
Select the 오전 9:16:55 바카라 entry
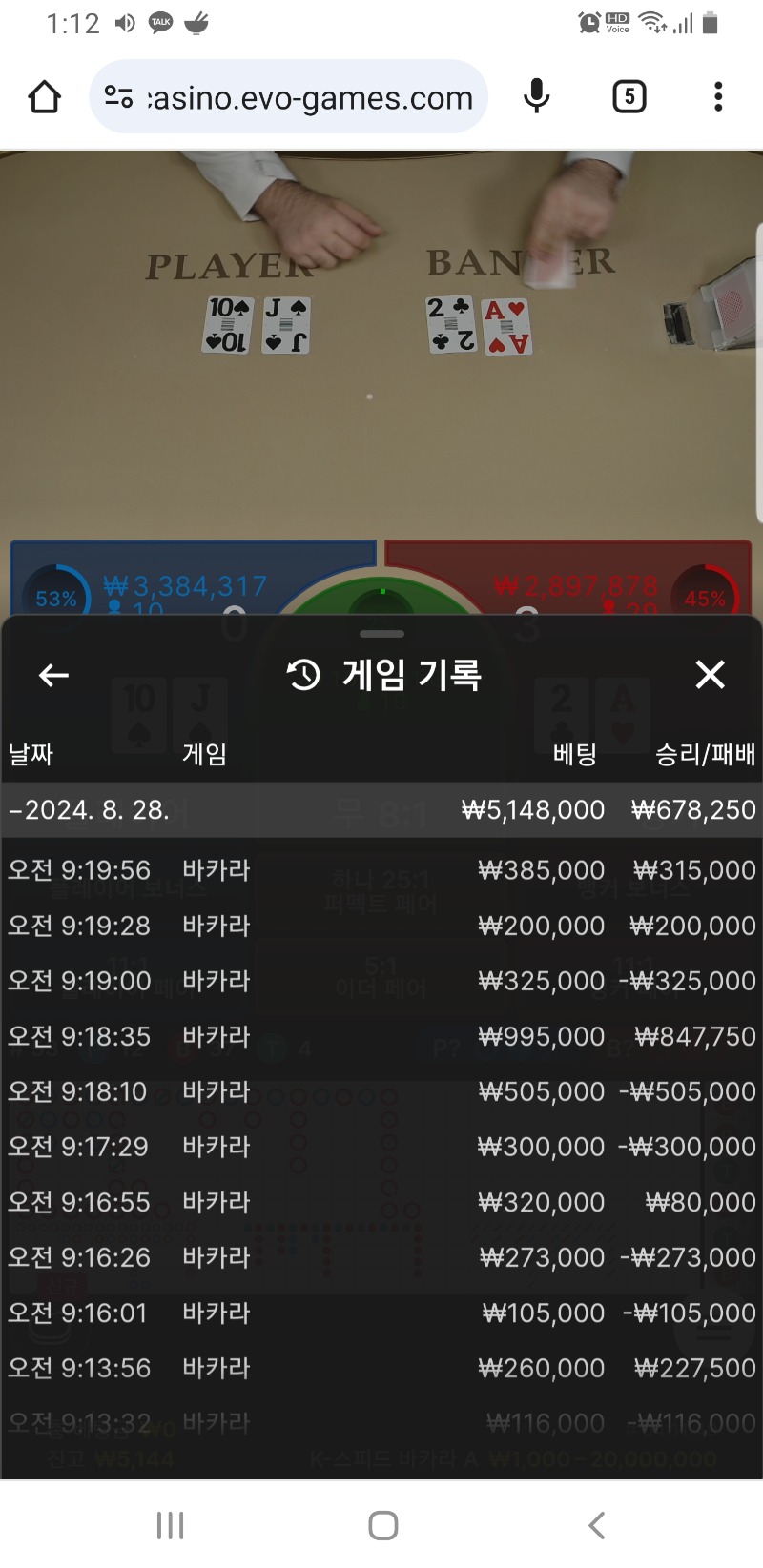pyautogui.click(x=381, y=1202)
